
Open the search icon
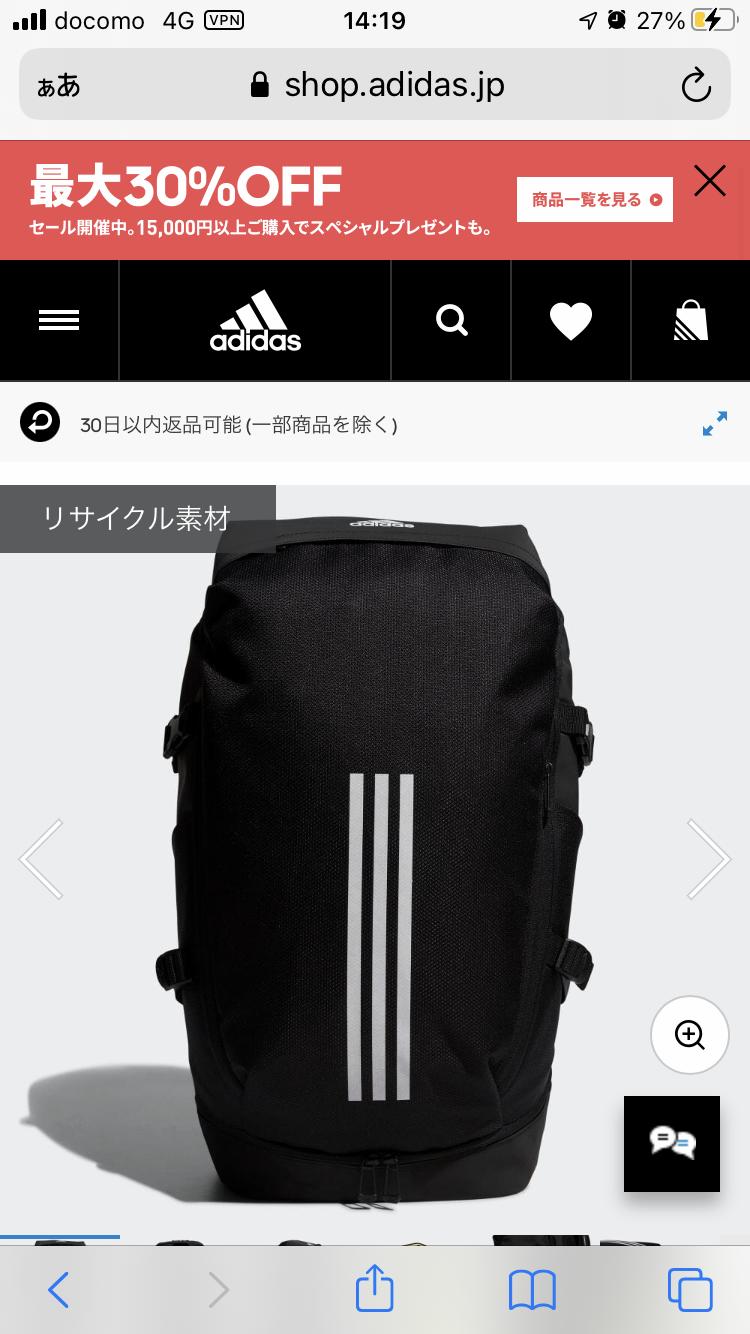pyautogui.click(x=452, y=320)
